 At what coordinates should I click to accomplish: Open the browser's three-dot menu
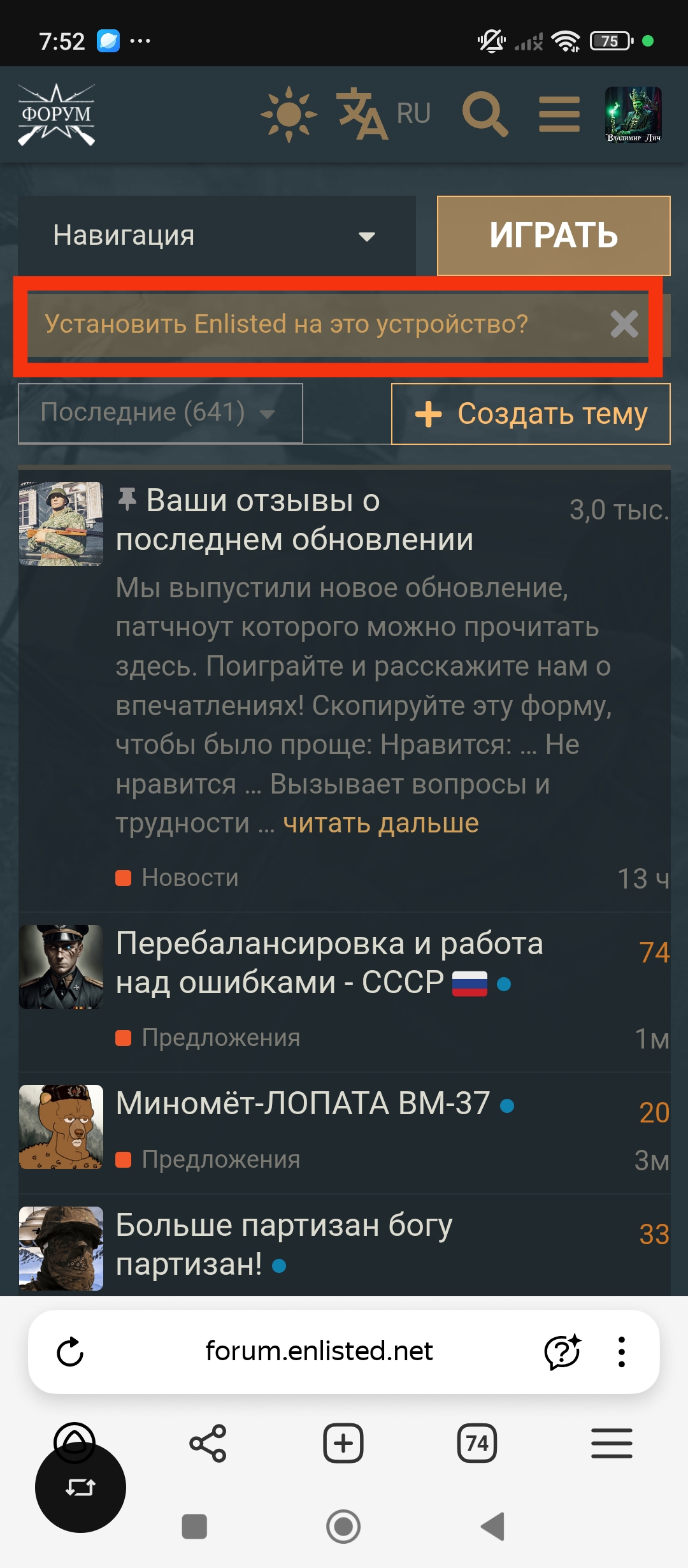pyautogui.click(x=622, y=1351)
